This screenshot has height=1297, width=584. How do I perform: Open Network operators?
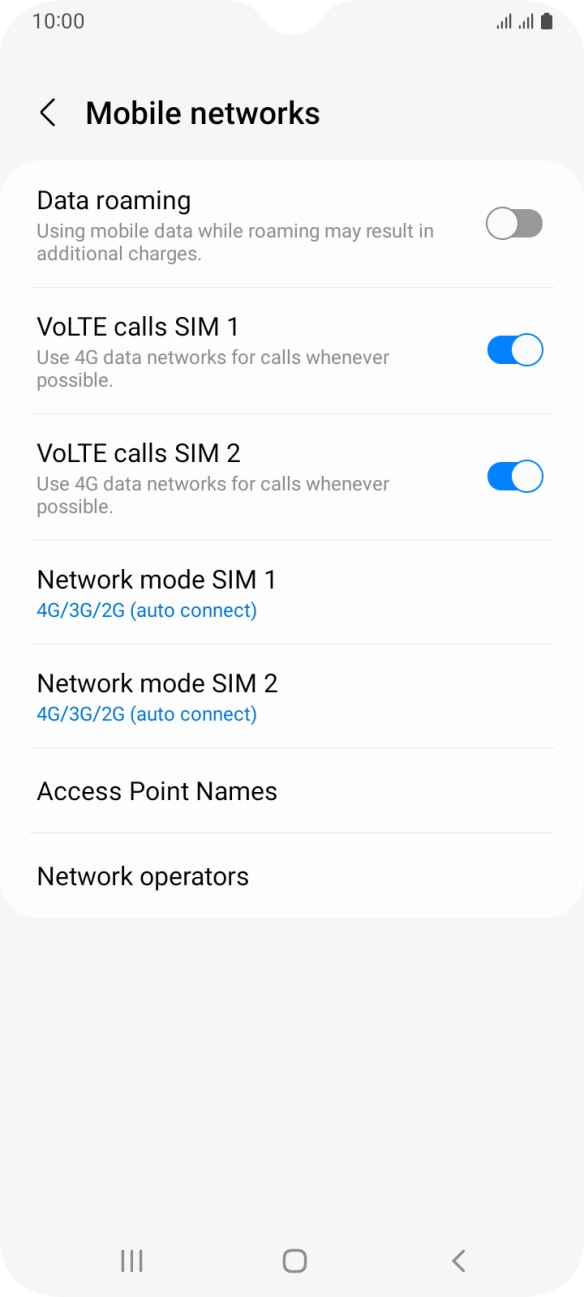pyautogui.click(x=292, y=876)
